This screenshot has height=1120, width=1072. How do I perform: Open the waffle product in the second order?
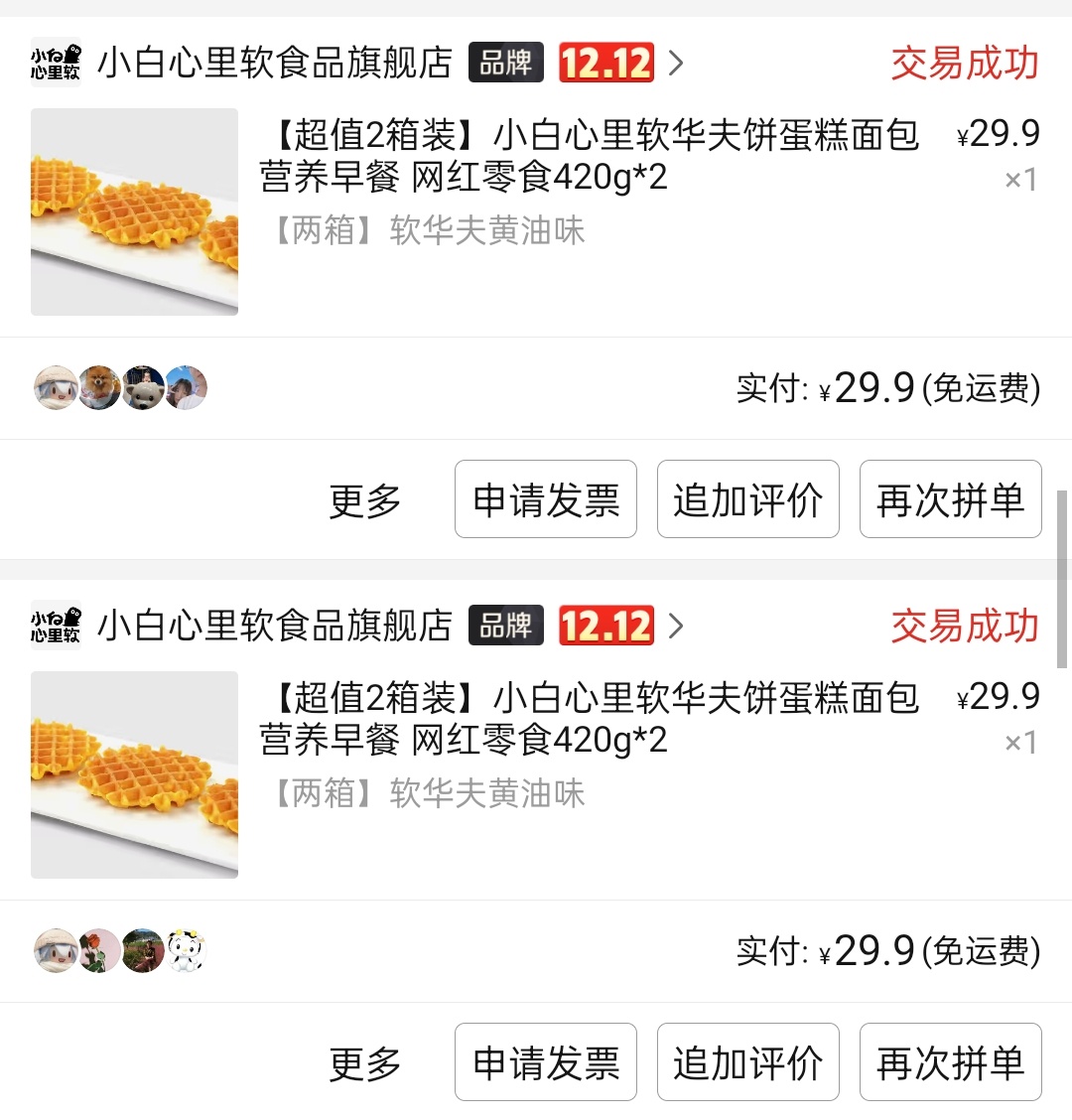click(134, 774)
